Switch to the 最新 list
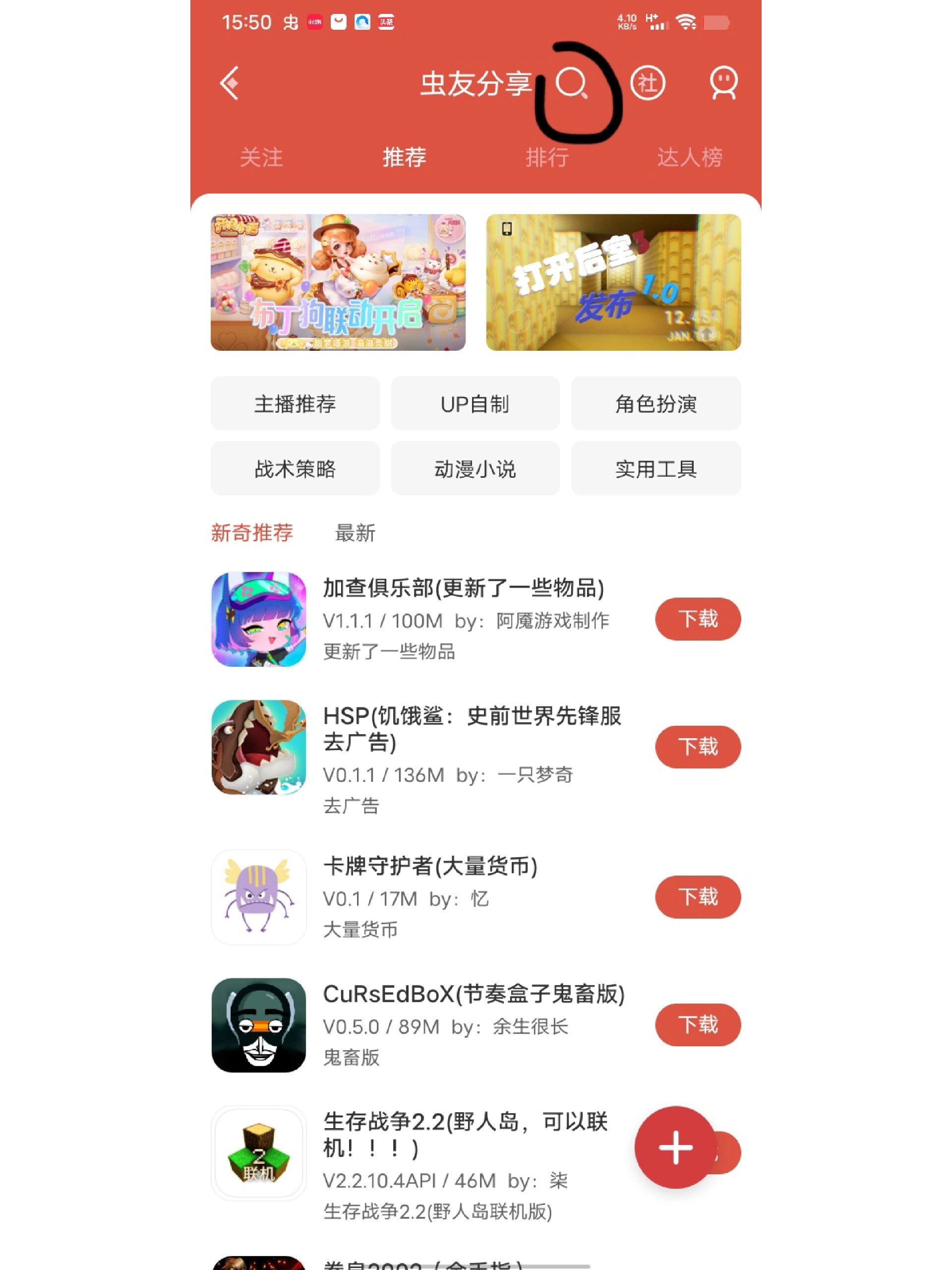This screenshot has height=1270, width=952. (355, 533)
